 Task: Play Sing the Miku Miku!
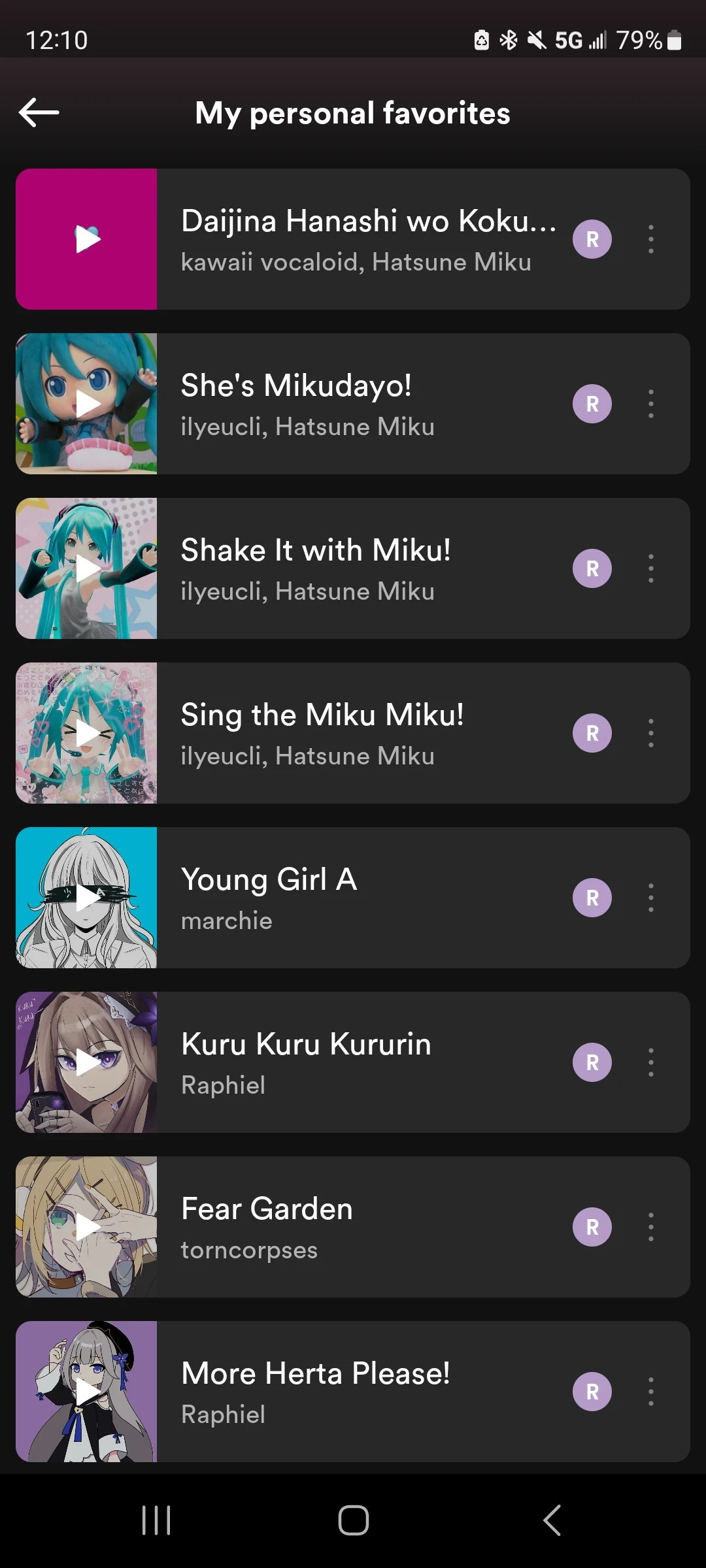[x=86, y=733]
